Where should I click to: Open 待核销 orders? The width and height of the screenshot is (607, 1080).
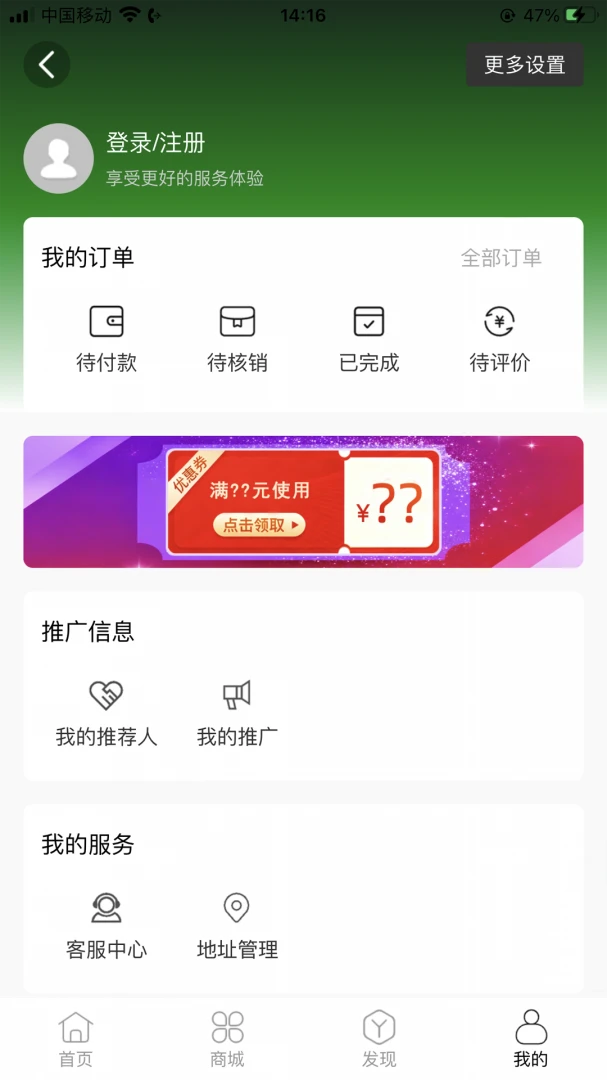click(x=237, y=339)
